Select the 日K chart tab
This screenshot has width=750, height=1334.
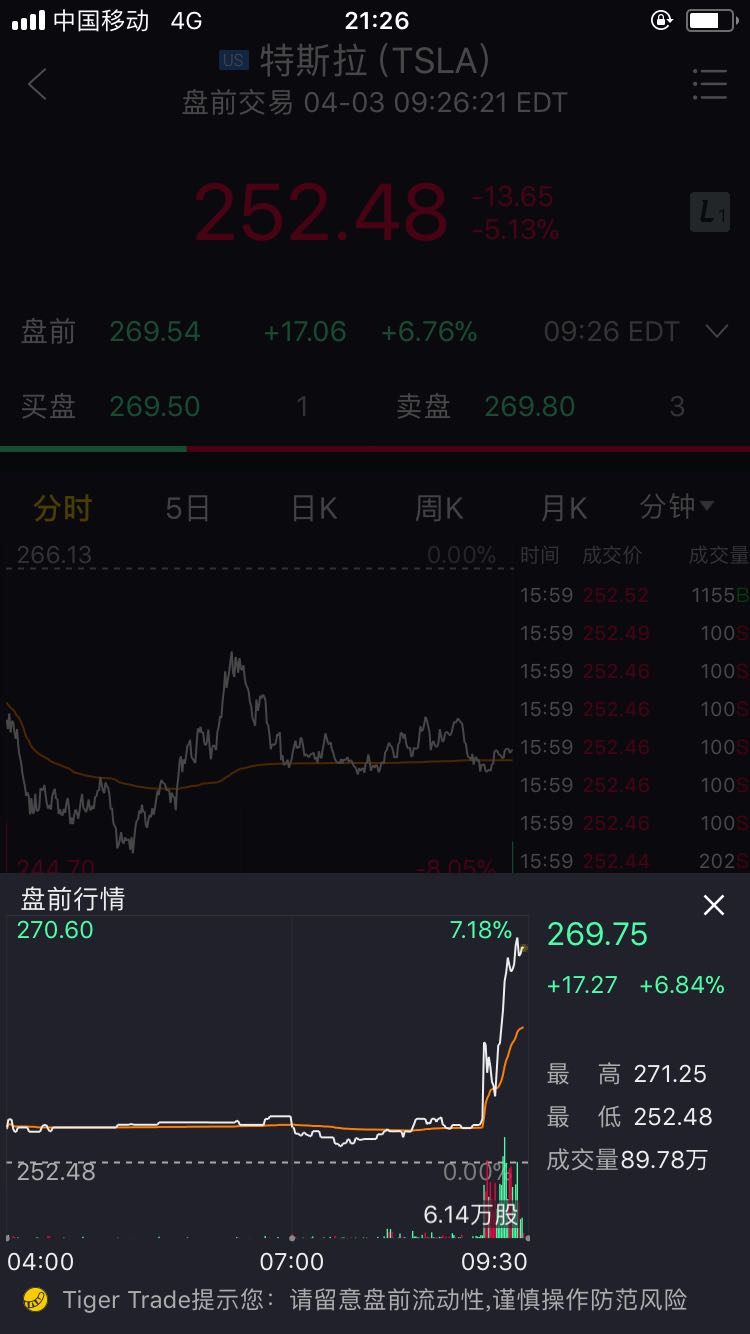tap(314, 508)
